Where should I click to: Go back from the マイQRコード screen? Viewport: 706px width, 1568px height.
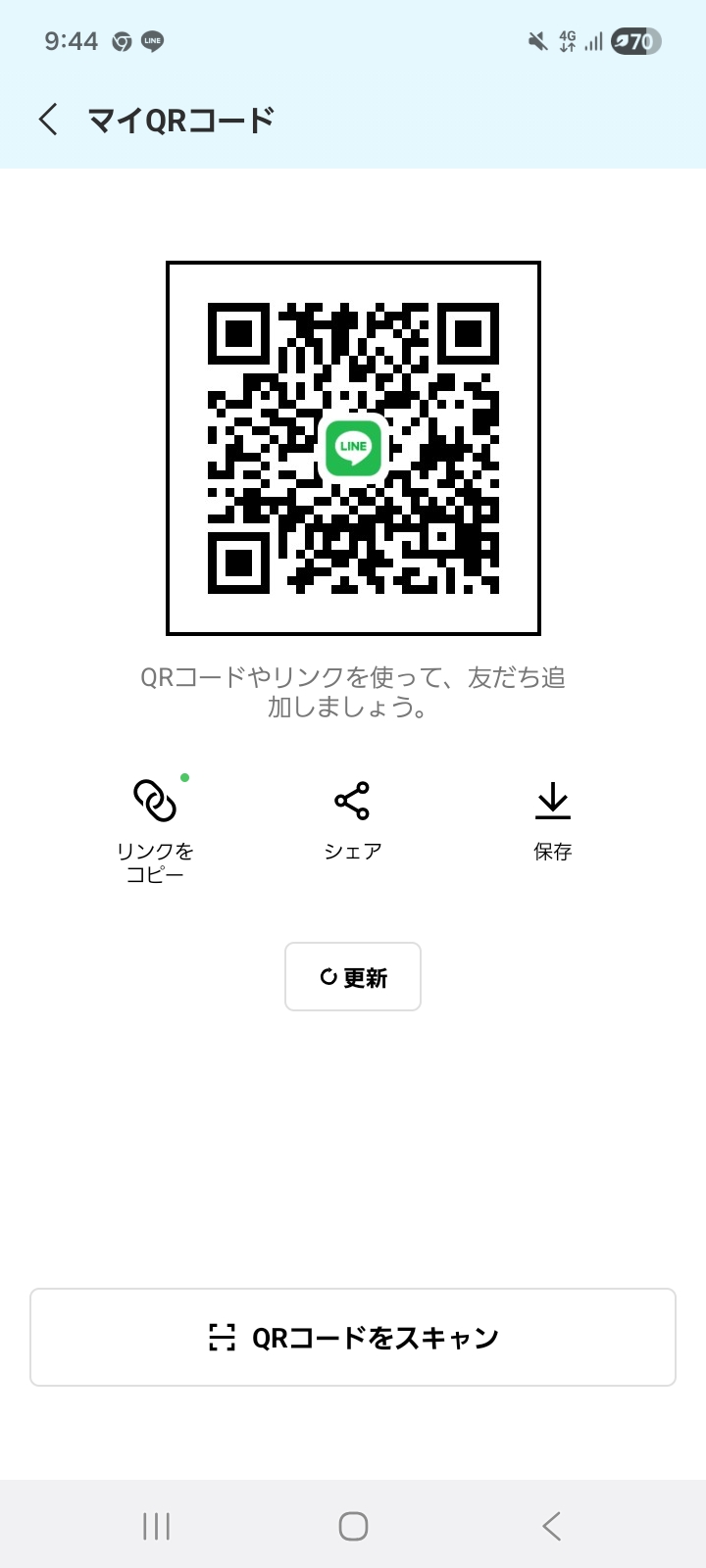tap(48, 120)
